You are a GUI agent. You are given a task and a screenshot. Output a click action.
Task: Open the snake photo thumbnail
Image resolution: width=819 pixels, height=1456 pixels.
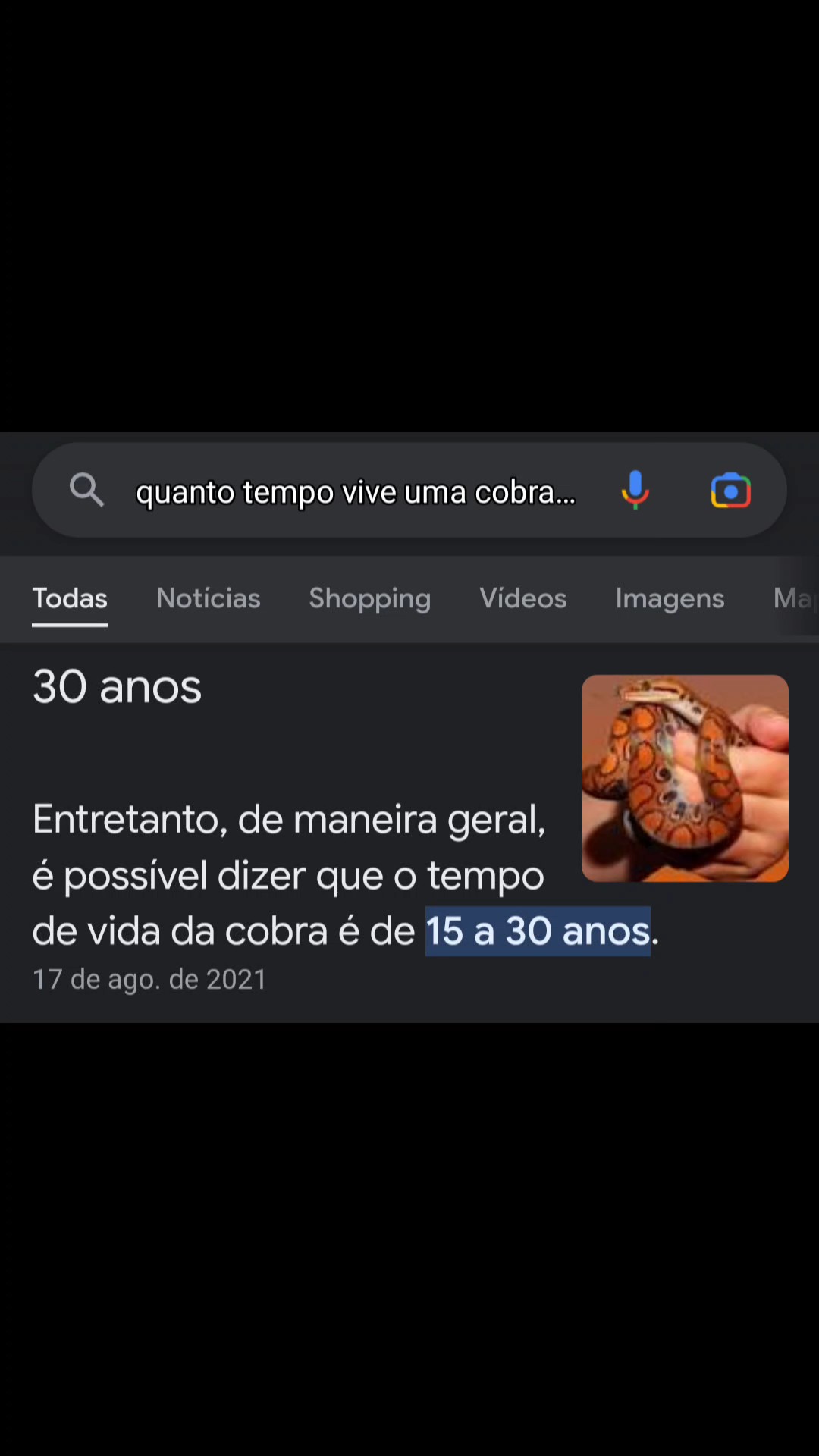click(x=685, y=778)
